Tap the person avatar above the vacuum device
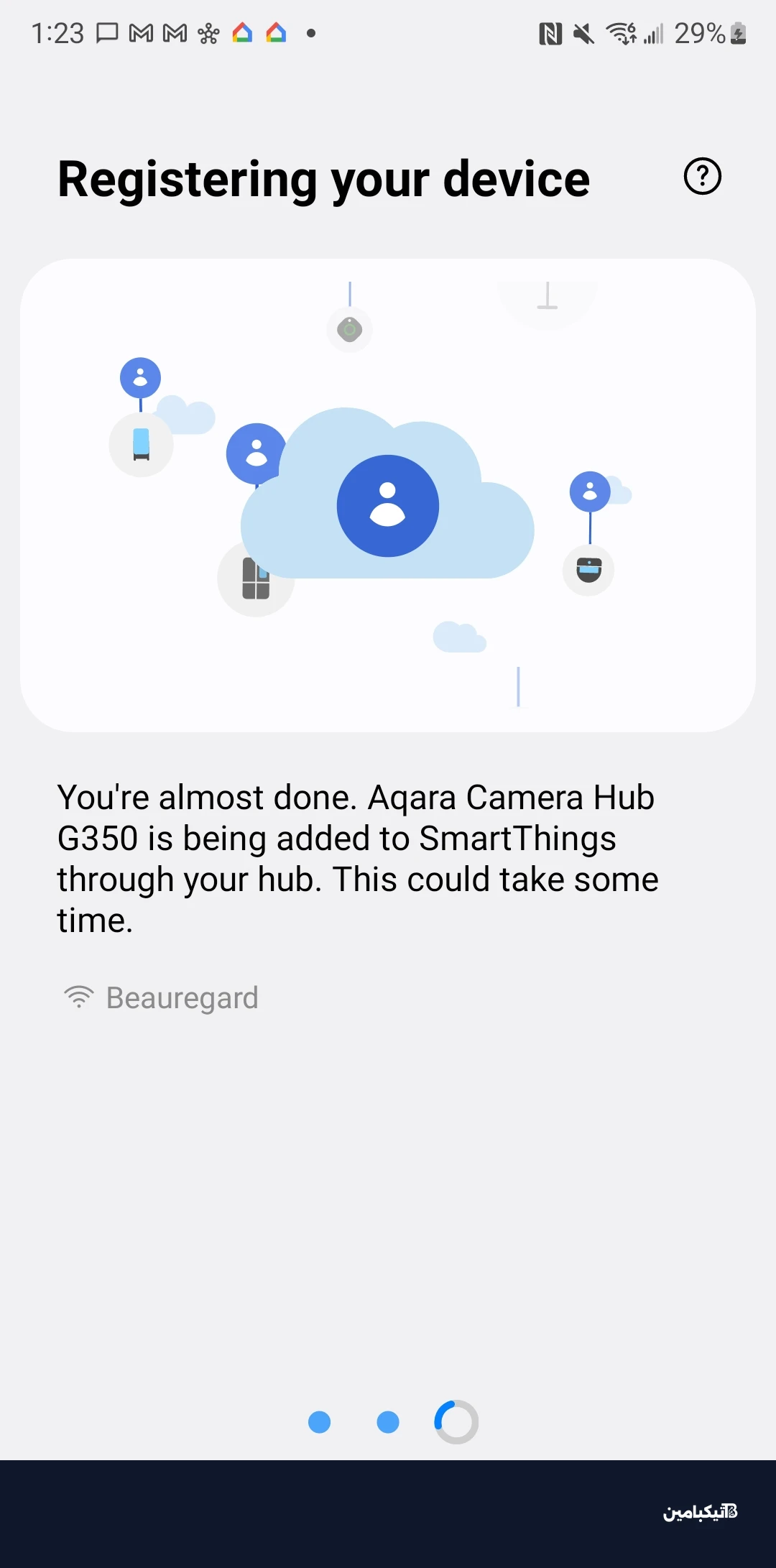Viewport: 776px width, 1568px height. tap(588, 492)
